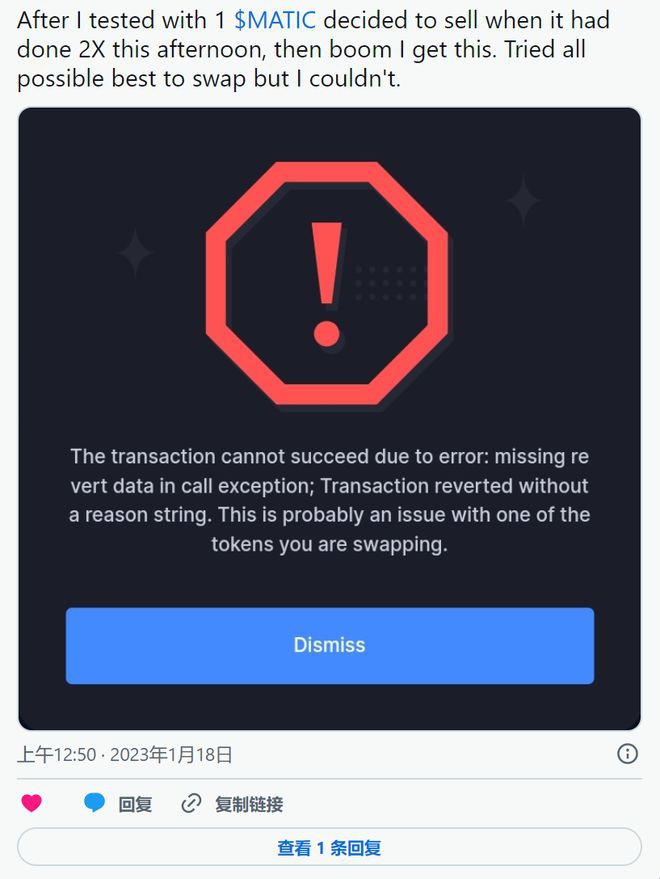Copy the link to this tweet
The width and height of the screenshot is (660, 879).
tap(232, 804)
